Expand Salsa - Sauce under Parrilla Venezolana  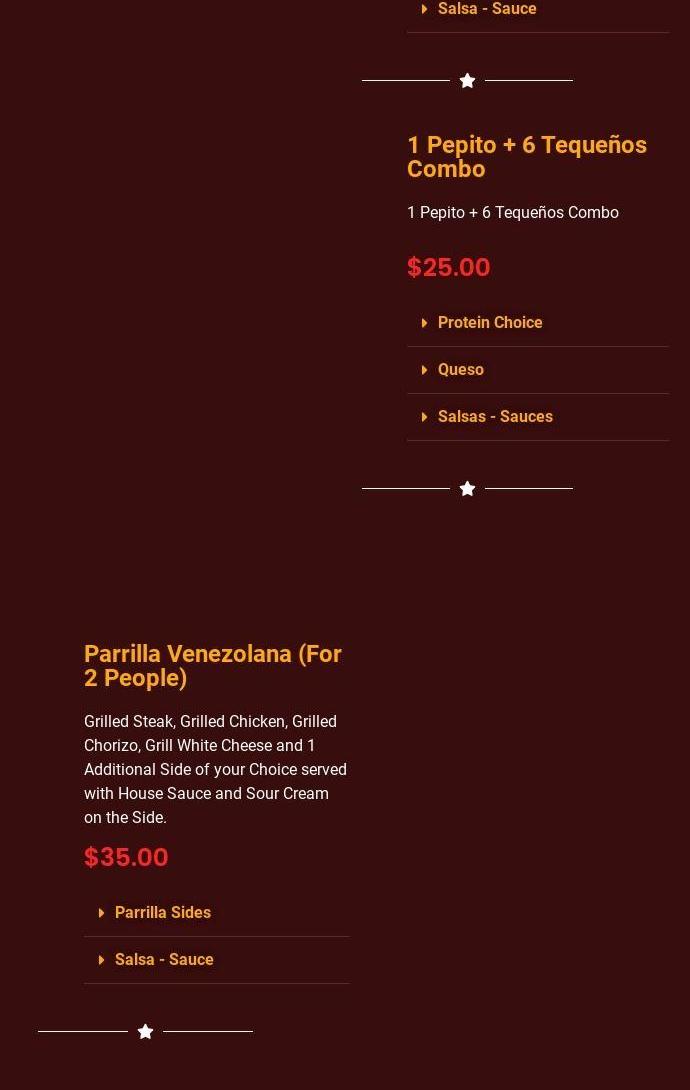point(164,960)
